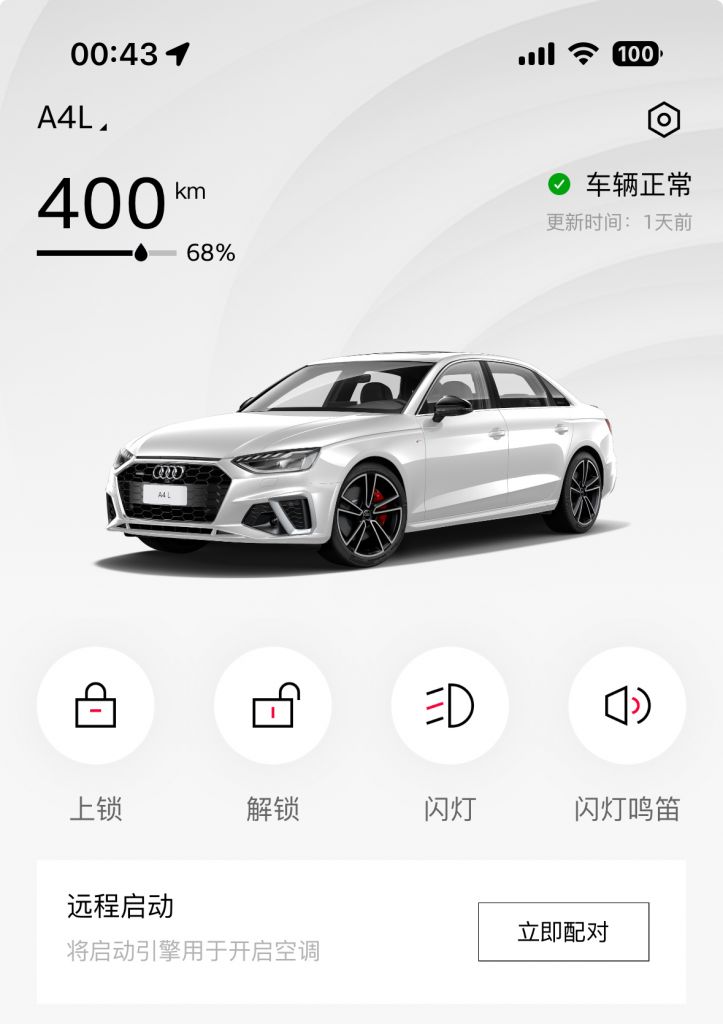The height and width of the screenshot is (1024, 723).
Task: Activate the 闪灯 flash lights icon
Action: 449,705
